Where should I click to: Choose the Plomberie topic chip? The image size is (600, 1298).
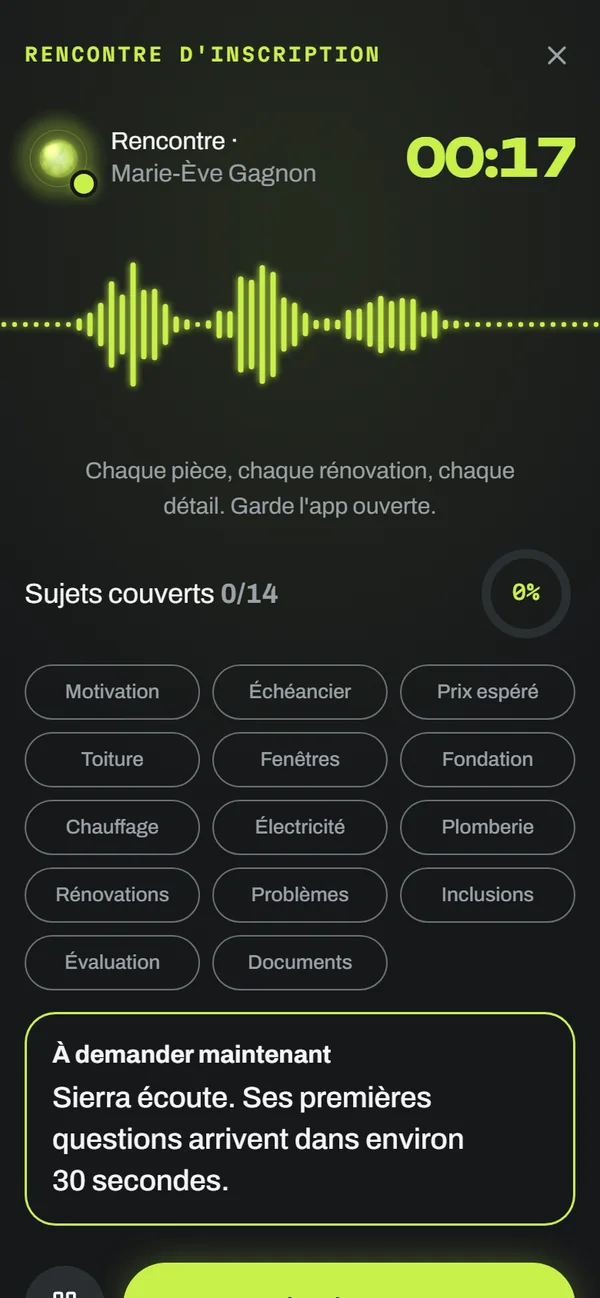(x=488, y=827)
